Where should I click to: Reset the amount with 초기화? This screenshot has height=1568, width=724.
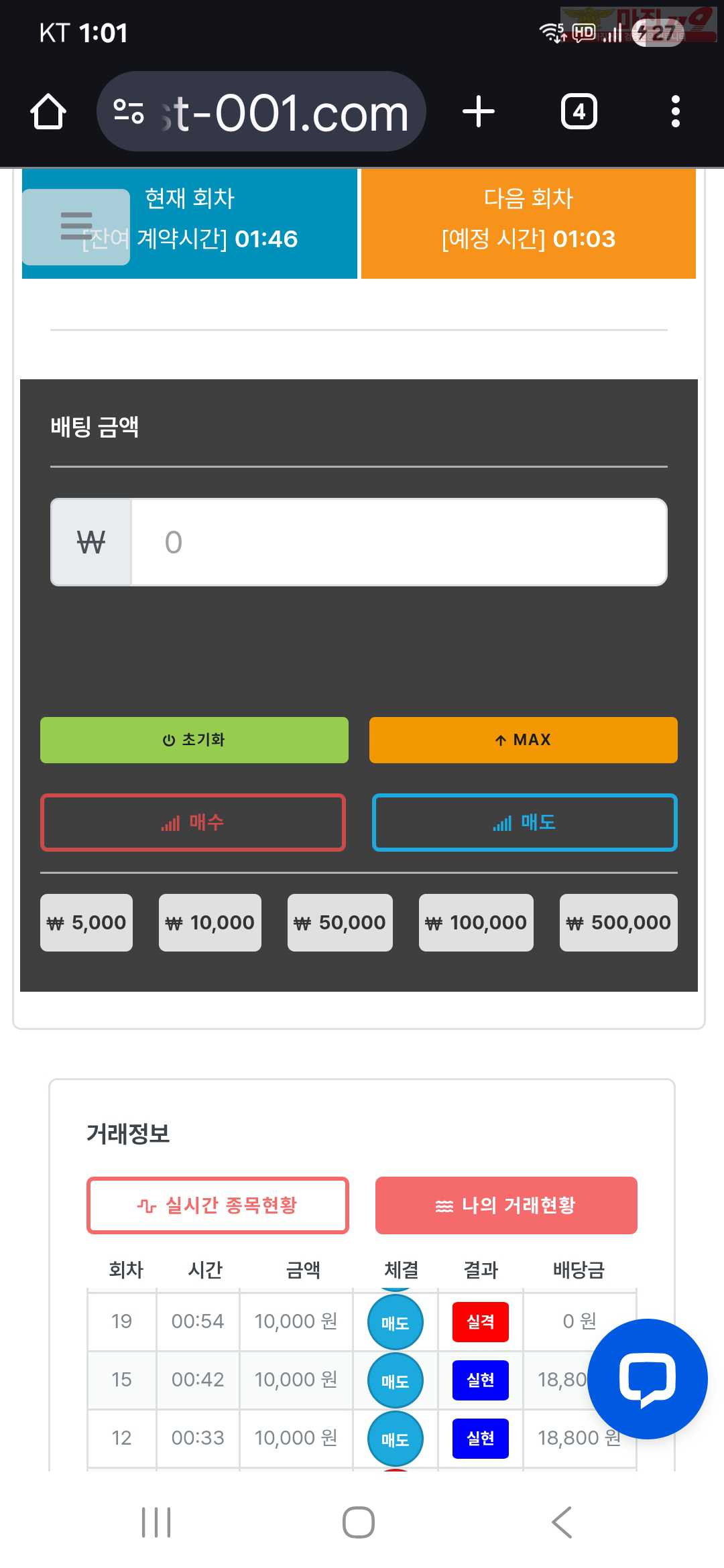pos(194,740)
